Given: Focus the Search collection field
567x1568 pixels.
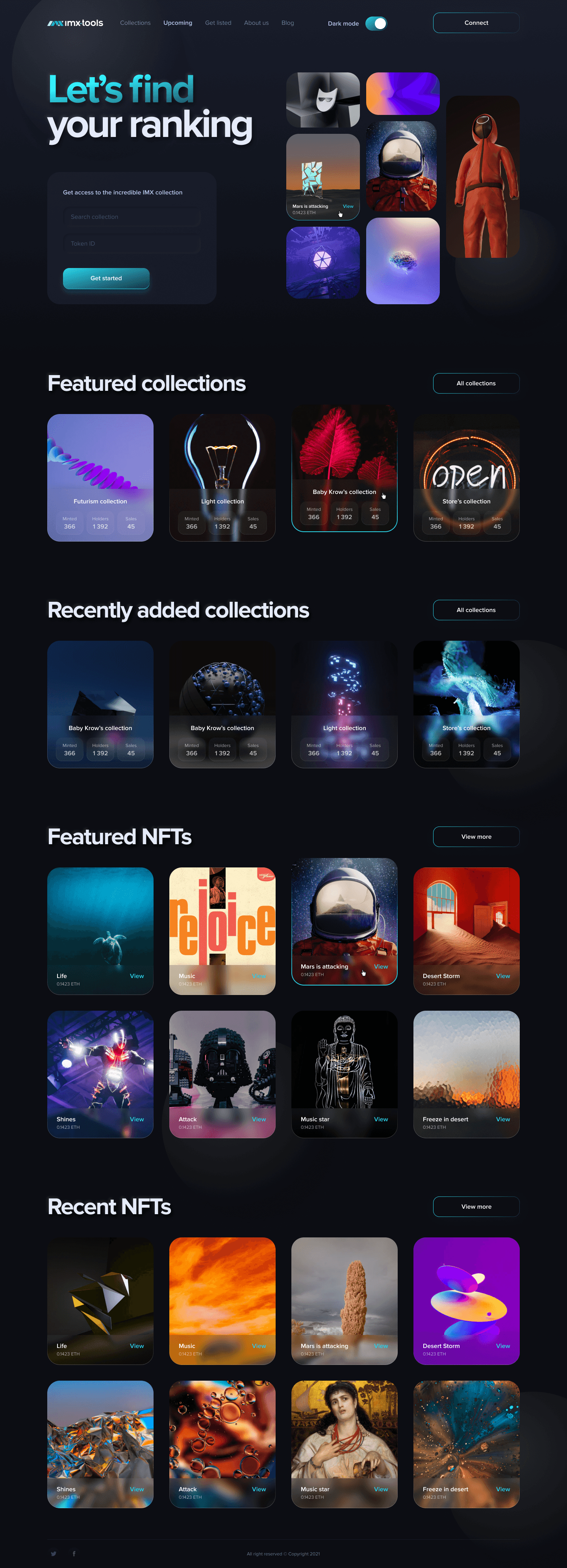Looking at the screenshot, I should 132,217.
